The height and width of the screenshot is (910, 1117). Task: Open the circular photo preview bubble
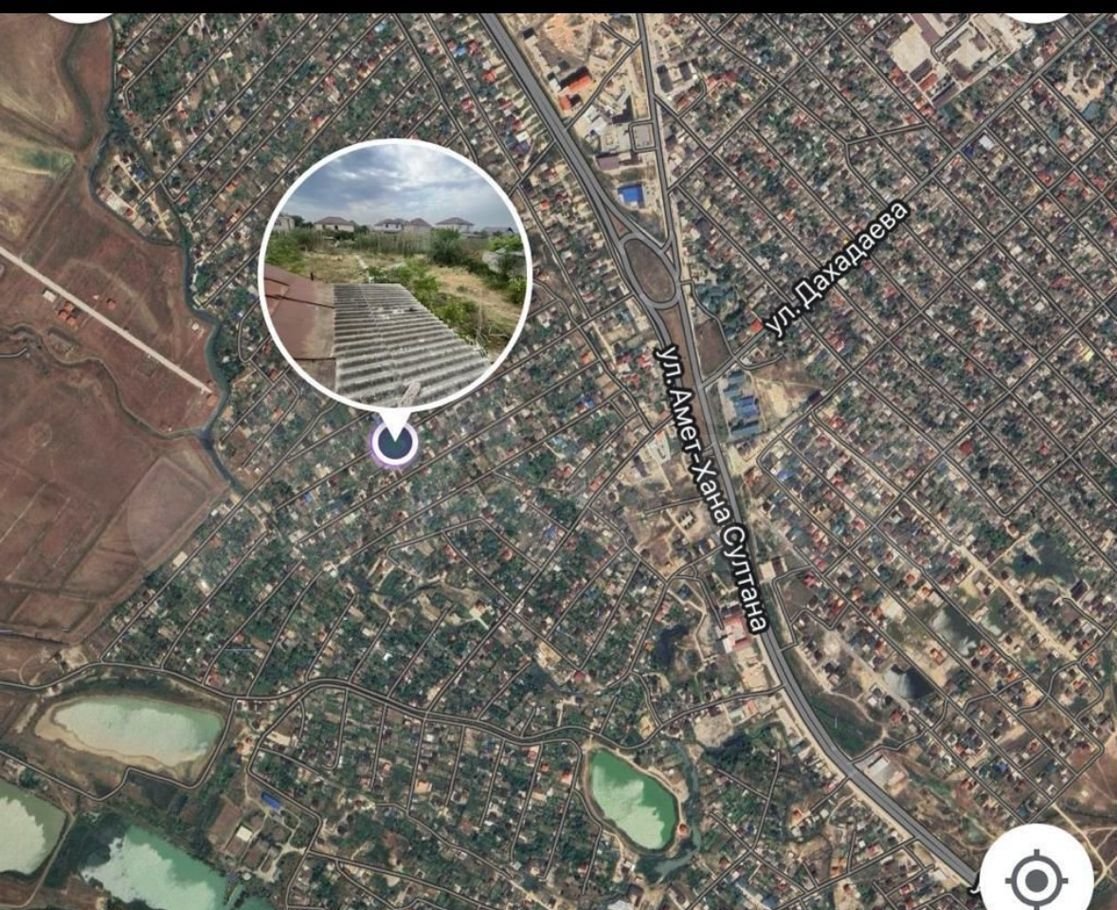coord(395,274)
